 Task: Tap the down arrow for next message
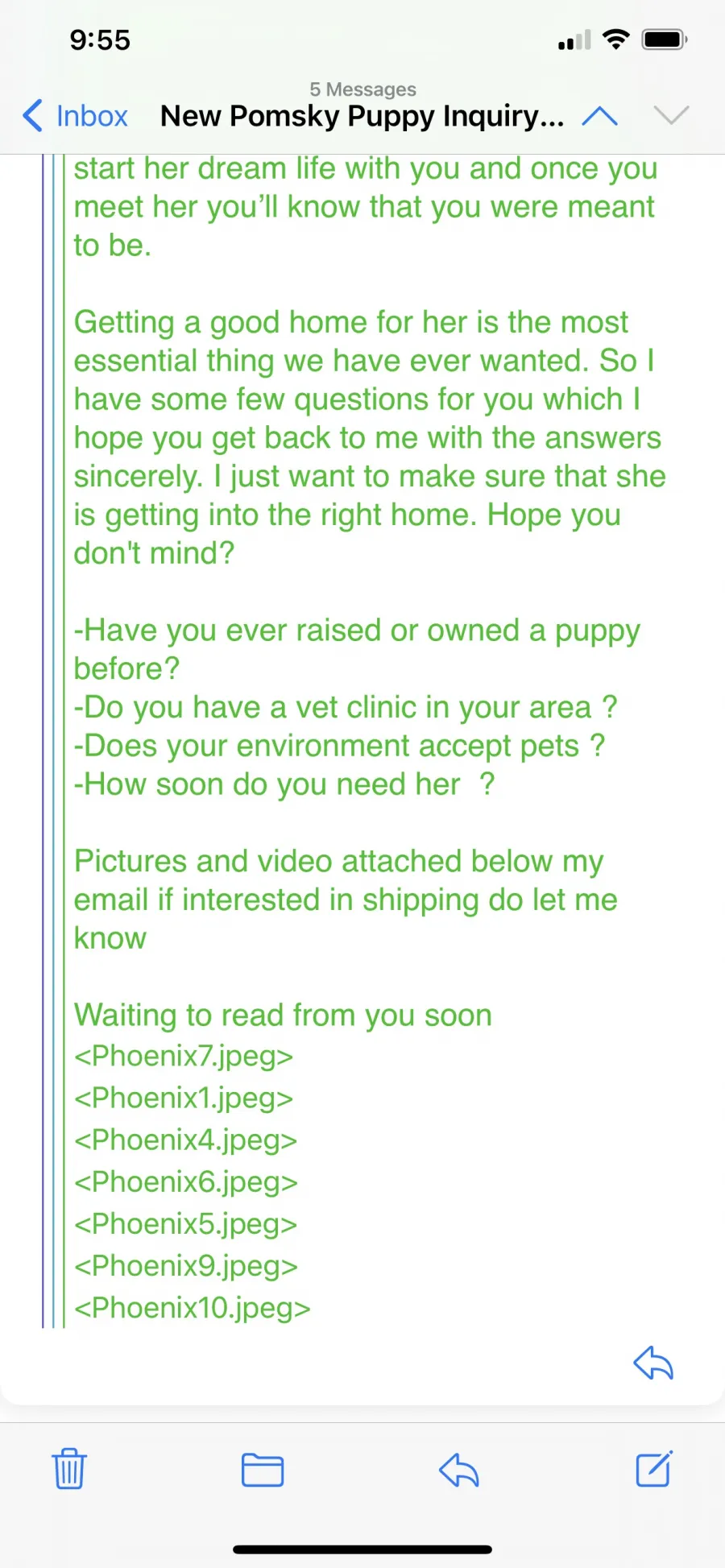point(671,115)
